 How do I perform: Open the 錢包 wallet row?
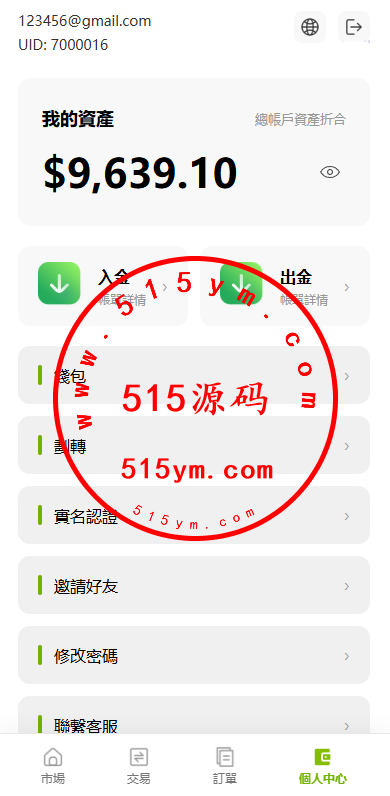click(194, 375)
